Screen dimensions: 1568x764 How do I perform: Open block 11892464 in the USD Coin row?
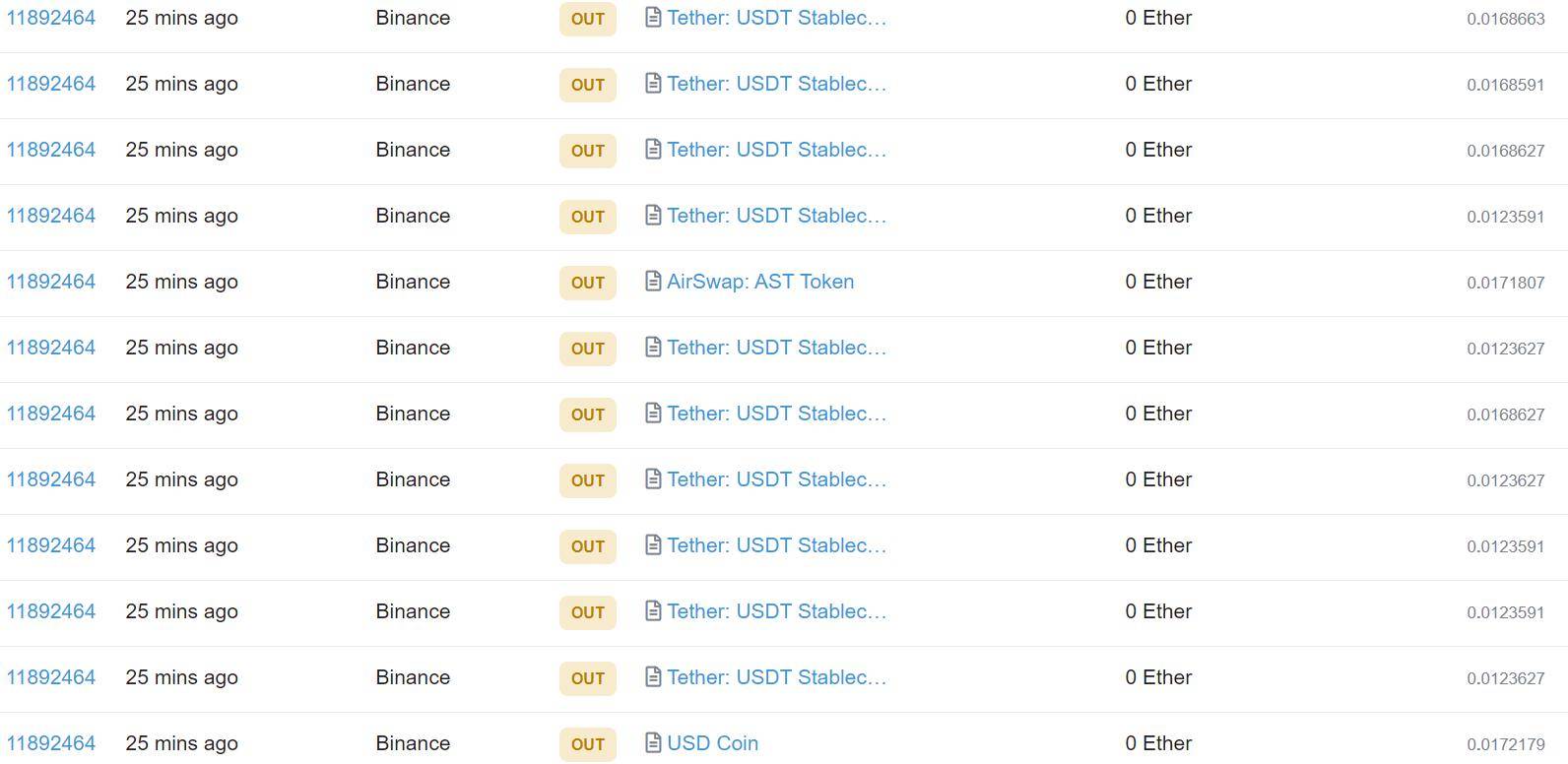click(x=51, y=743)
